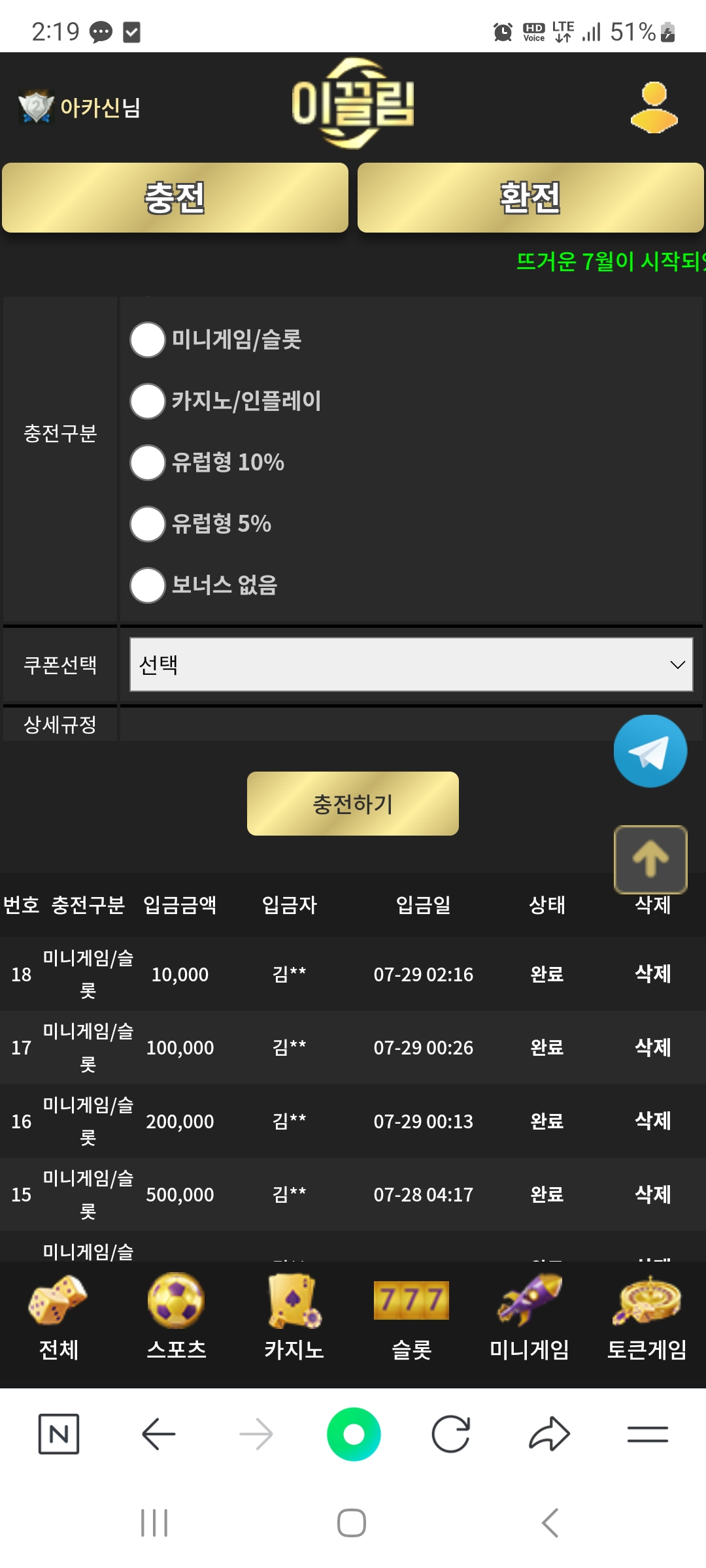This screenshot has width=706, height=1568.
Task: Open the Telegram floating button
Action: pos(650,751)
